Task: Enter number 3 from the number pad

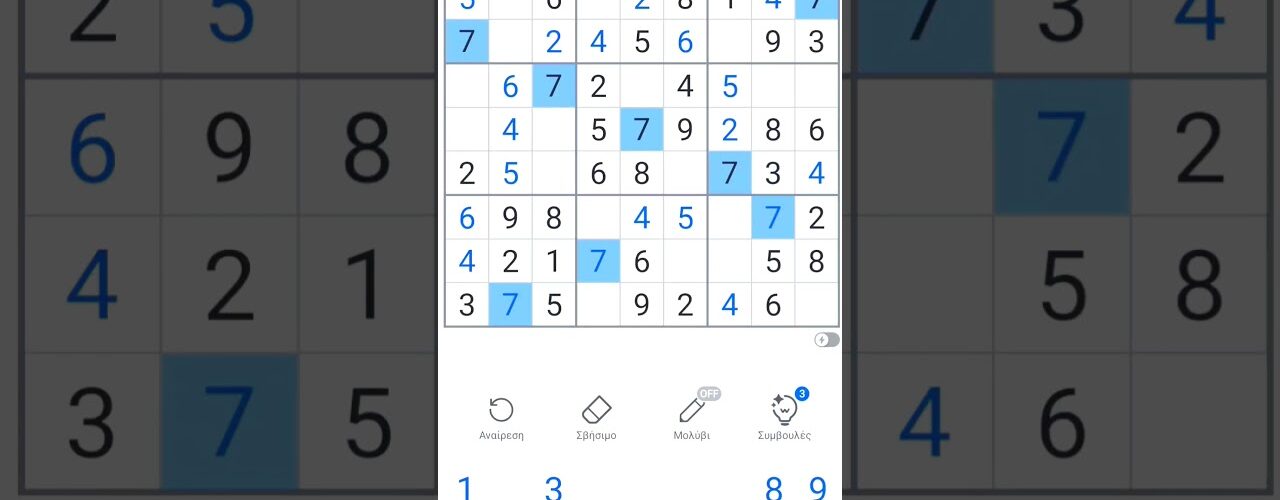Action: coord(553,488)
